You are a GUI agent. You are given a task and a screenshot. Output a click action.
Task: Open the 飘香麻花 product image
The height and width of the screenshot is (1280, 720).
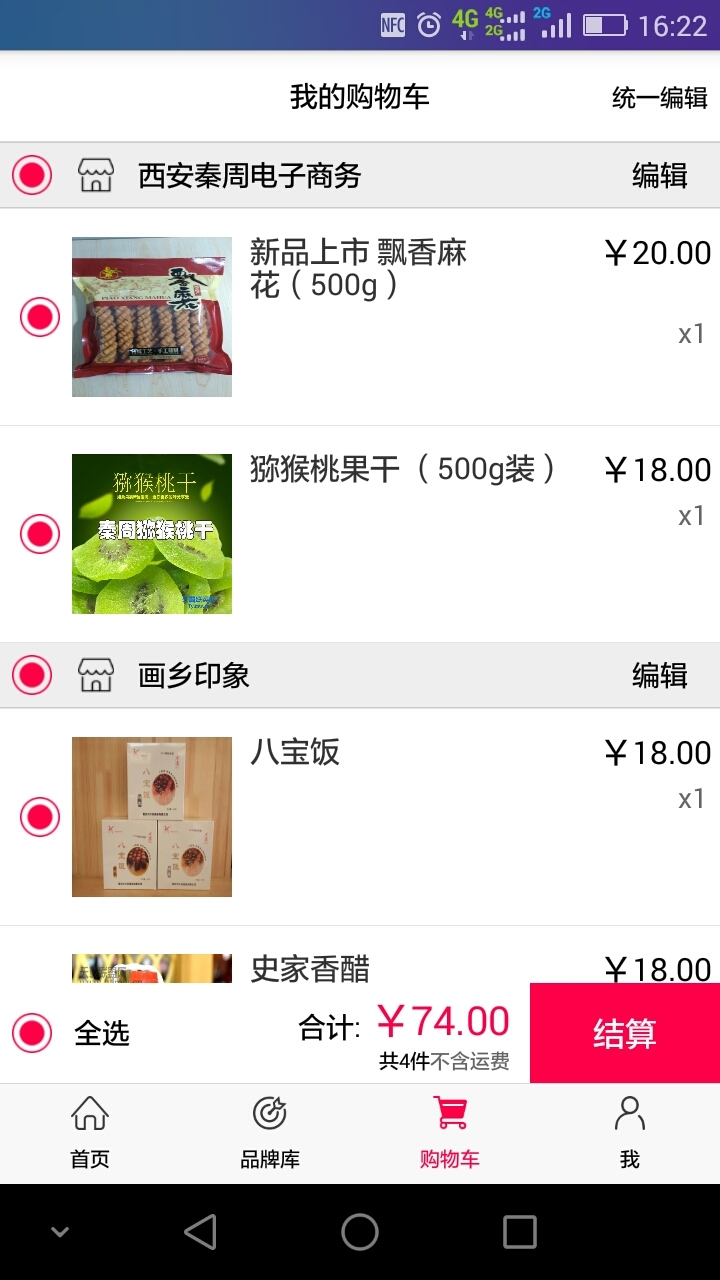tap(152, 317)
